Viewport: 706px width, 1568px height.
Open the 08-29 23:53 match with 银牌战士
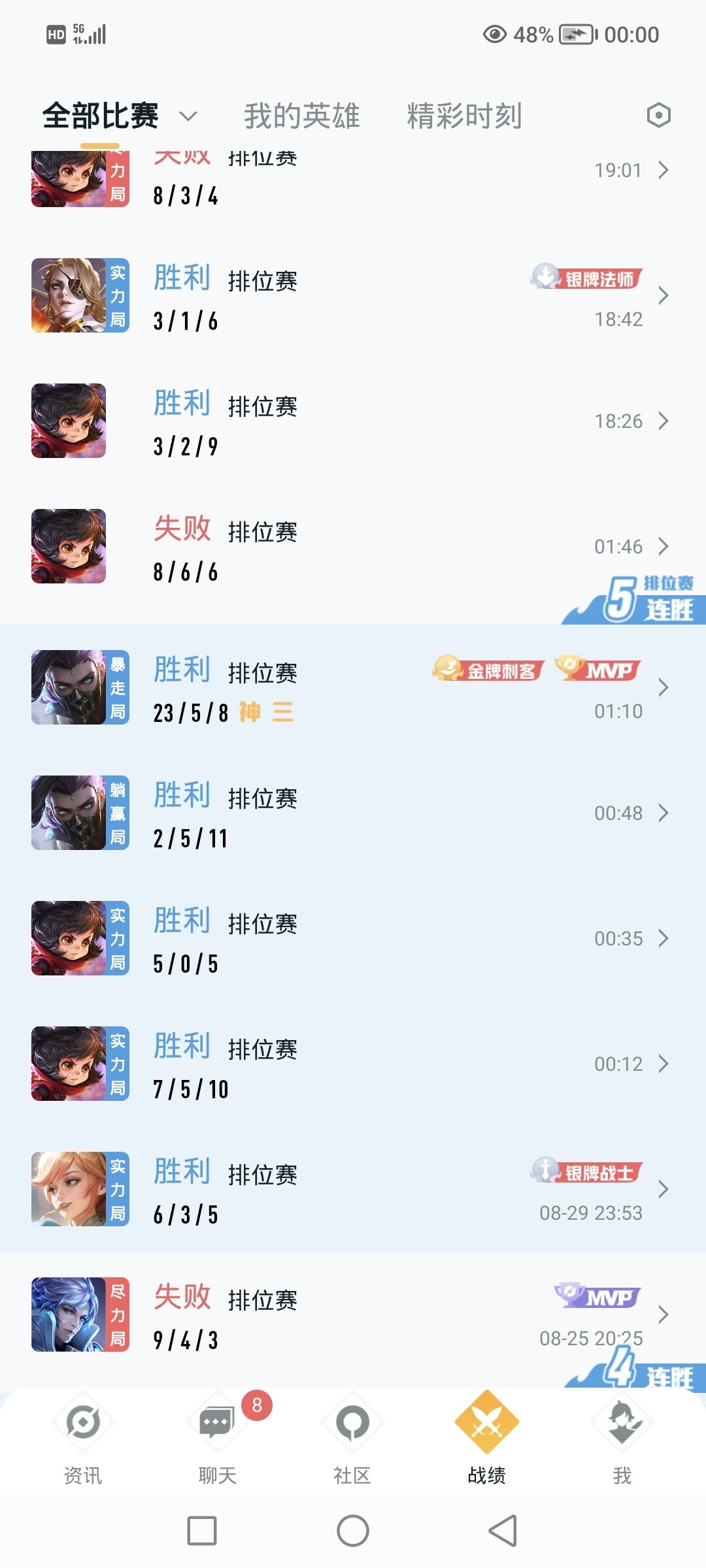coord(353,1189)
